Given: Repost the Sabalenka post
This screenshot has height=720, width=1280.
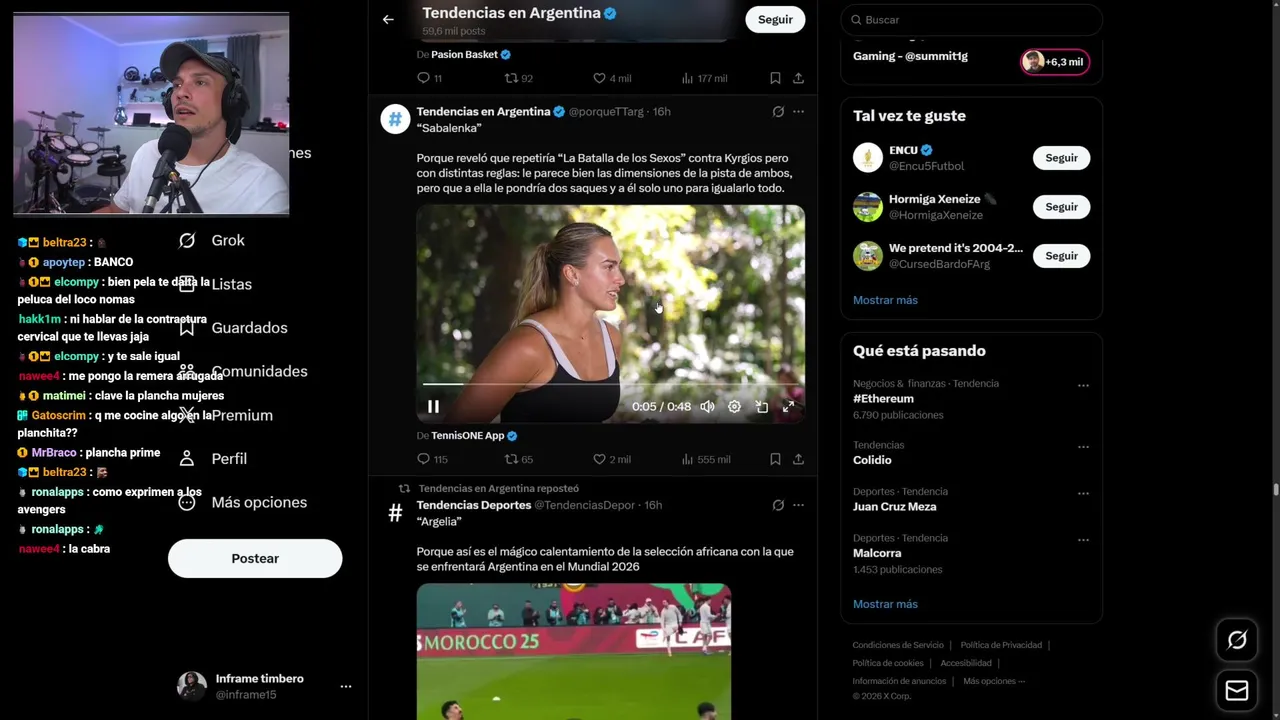Looking at the screenshot, I should pyautogui.click(x=511, y=459).
